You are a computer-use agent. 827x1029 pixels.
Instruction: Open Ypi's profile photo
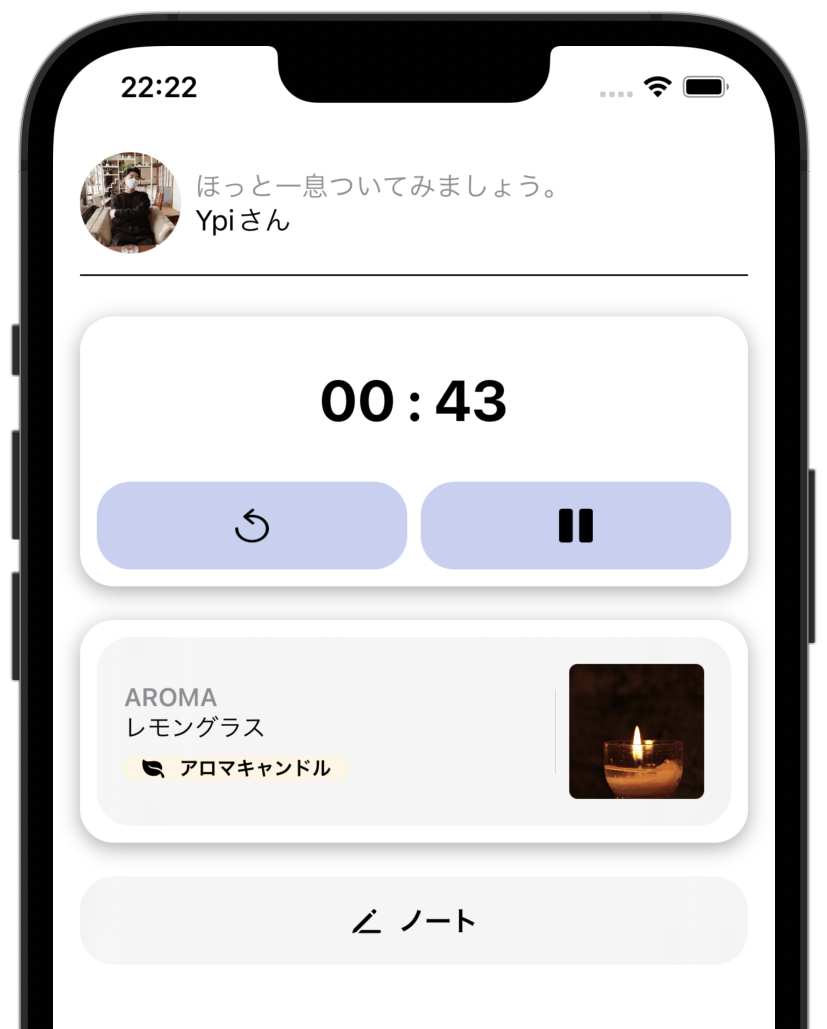130,202
